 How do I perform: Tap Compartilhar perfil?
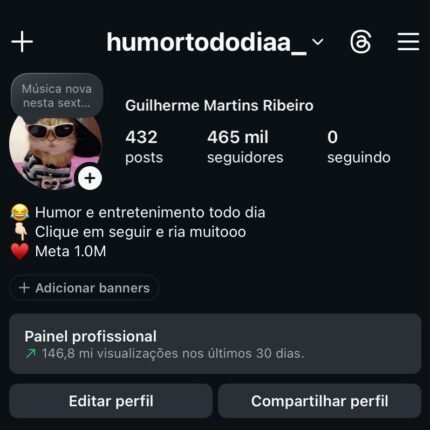[320, 401]
